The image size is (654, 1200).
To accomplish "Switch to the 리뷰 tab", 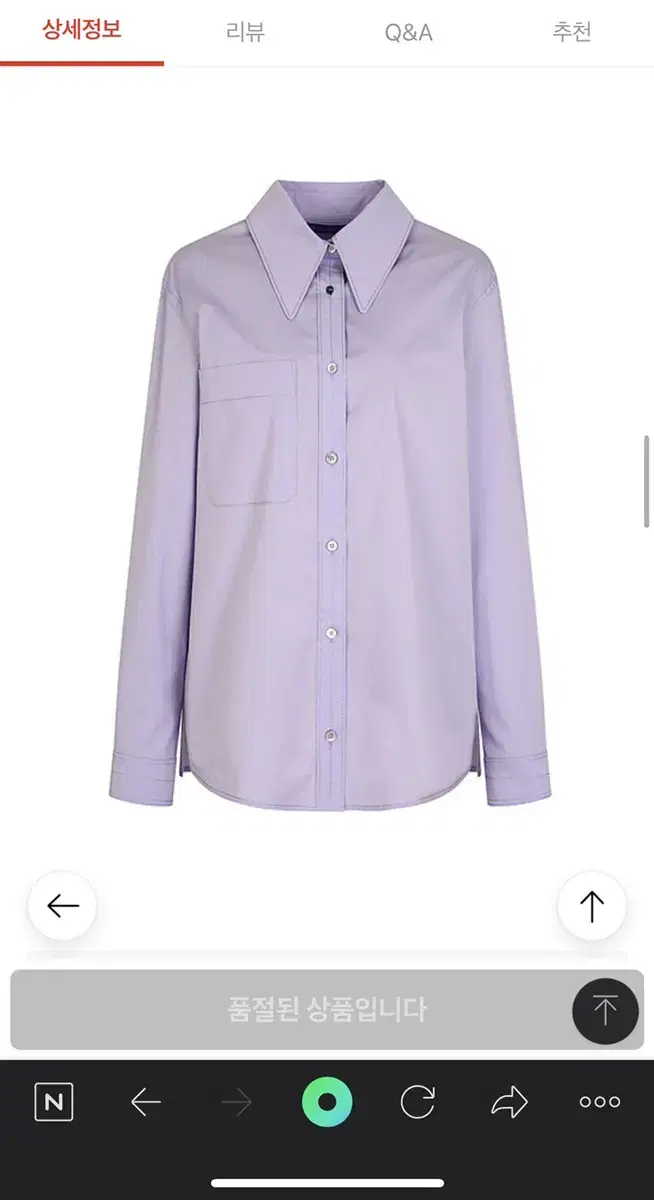I will [245, 33].
